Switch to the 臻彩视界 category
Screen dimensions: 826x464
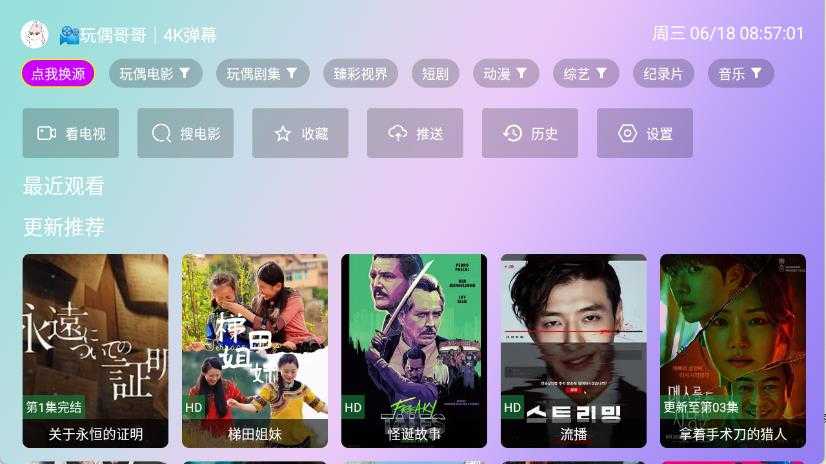point(360,73)
